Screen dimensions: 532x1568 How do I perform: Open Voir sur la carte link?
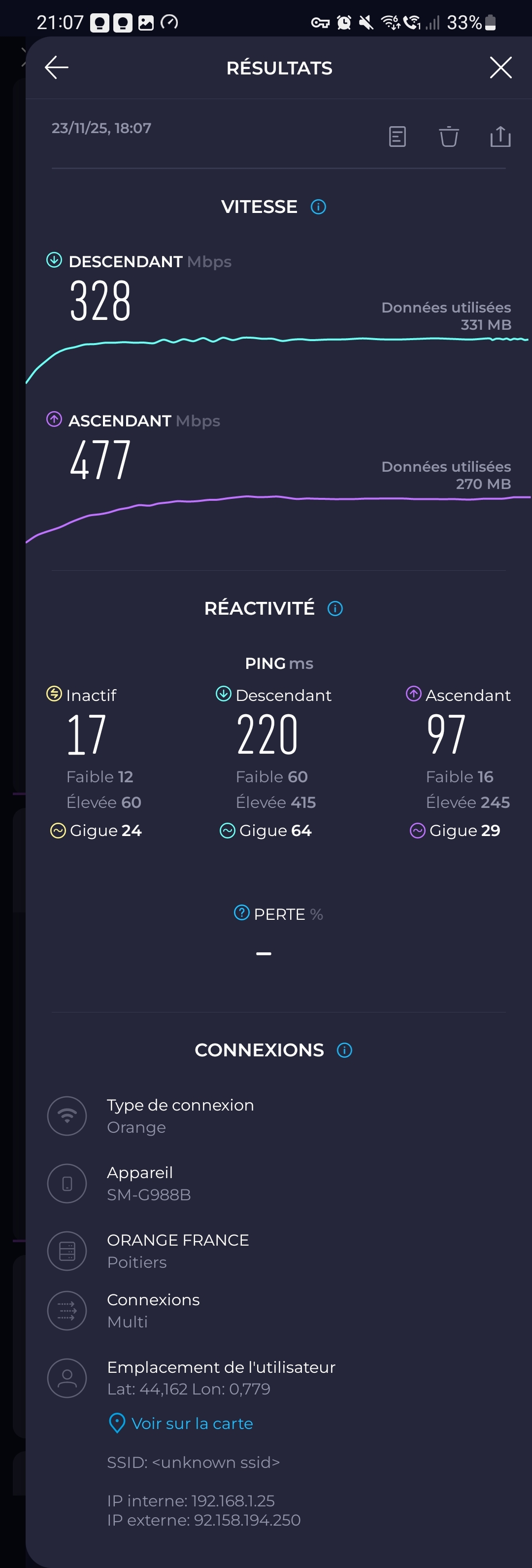[192, 1424]
